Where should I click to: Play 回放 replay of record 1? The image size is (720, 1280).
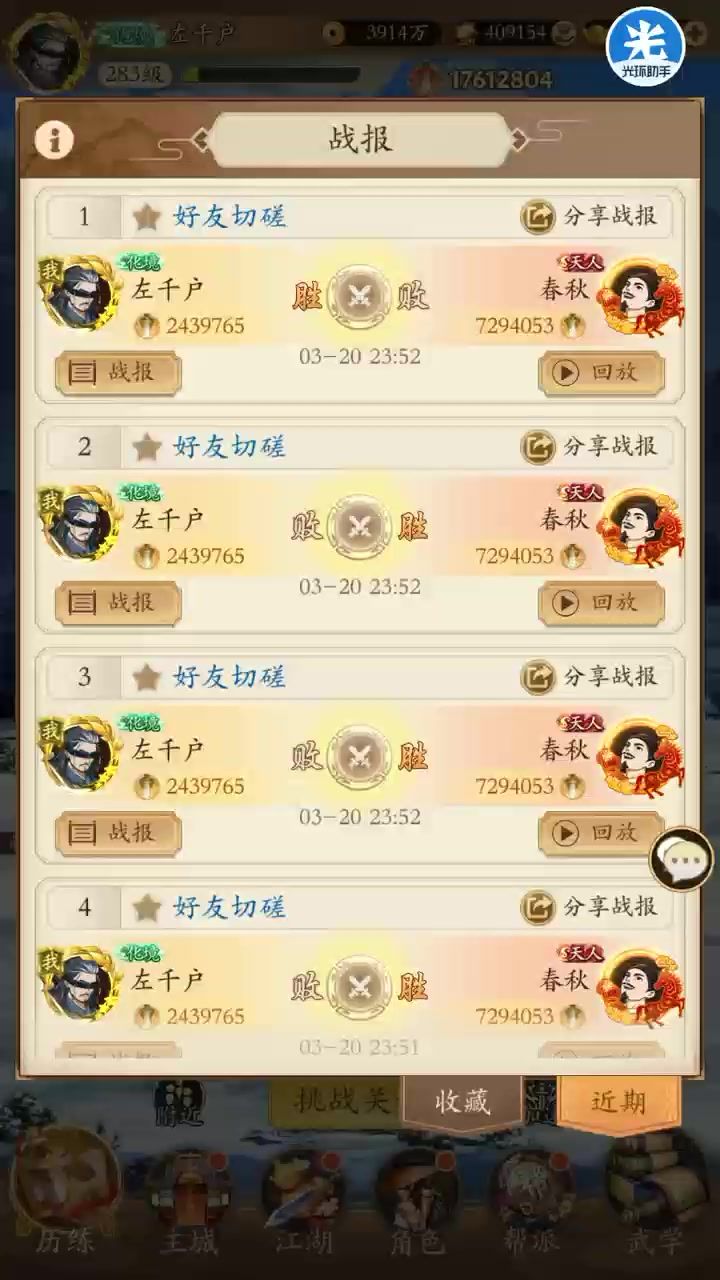point(601,373)
